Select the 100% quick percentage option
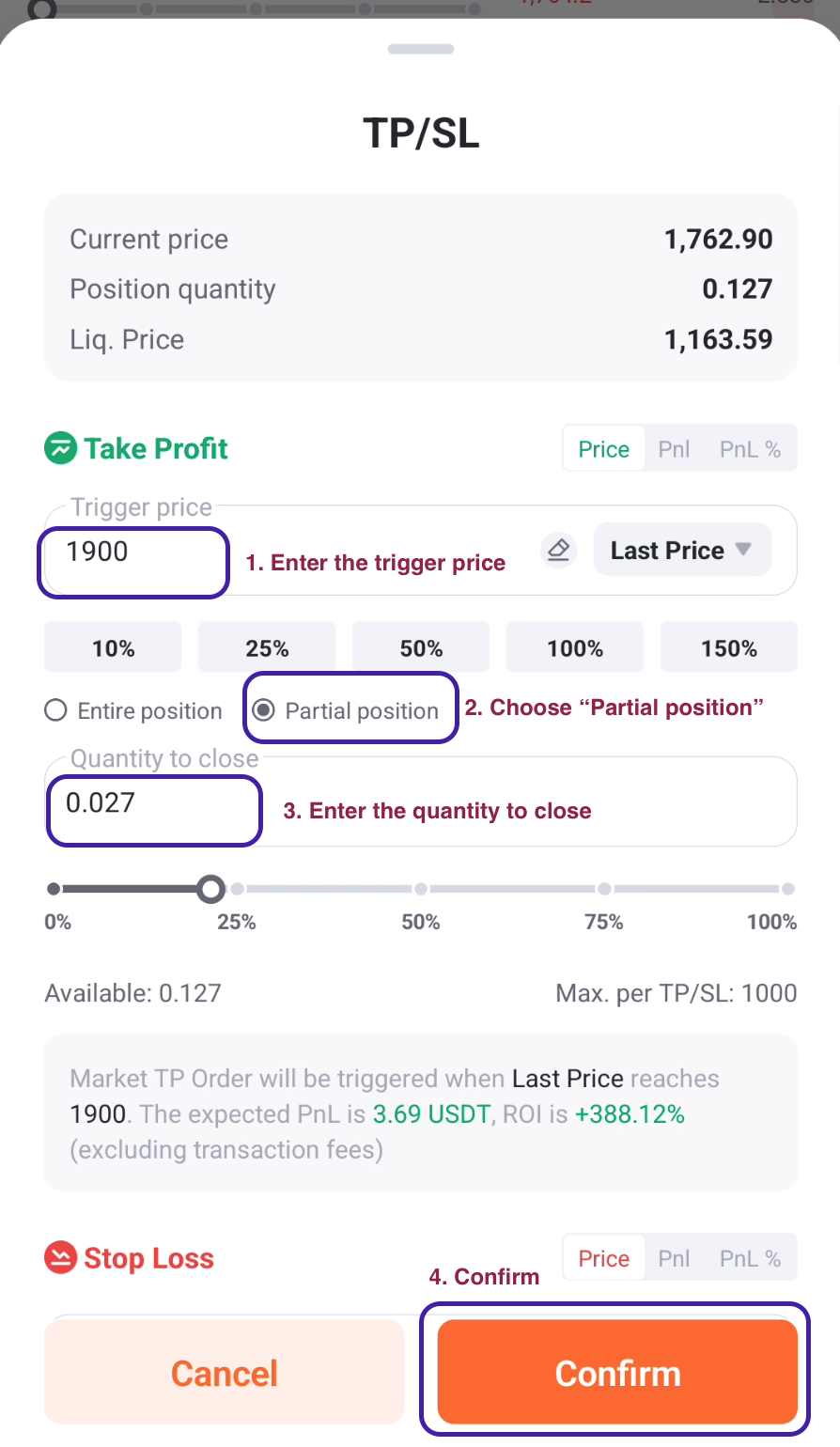The height and width of the screenshot is (1447, 840). (574, 646)
